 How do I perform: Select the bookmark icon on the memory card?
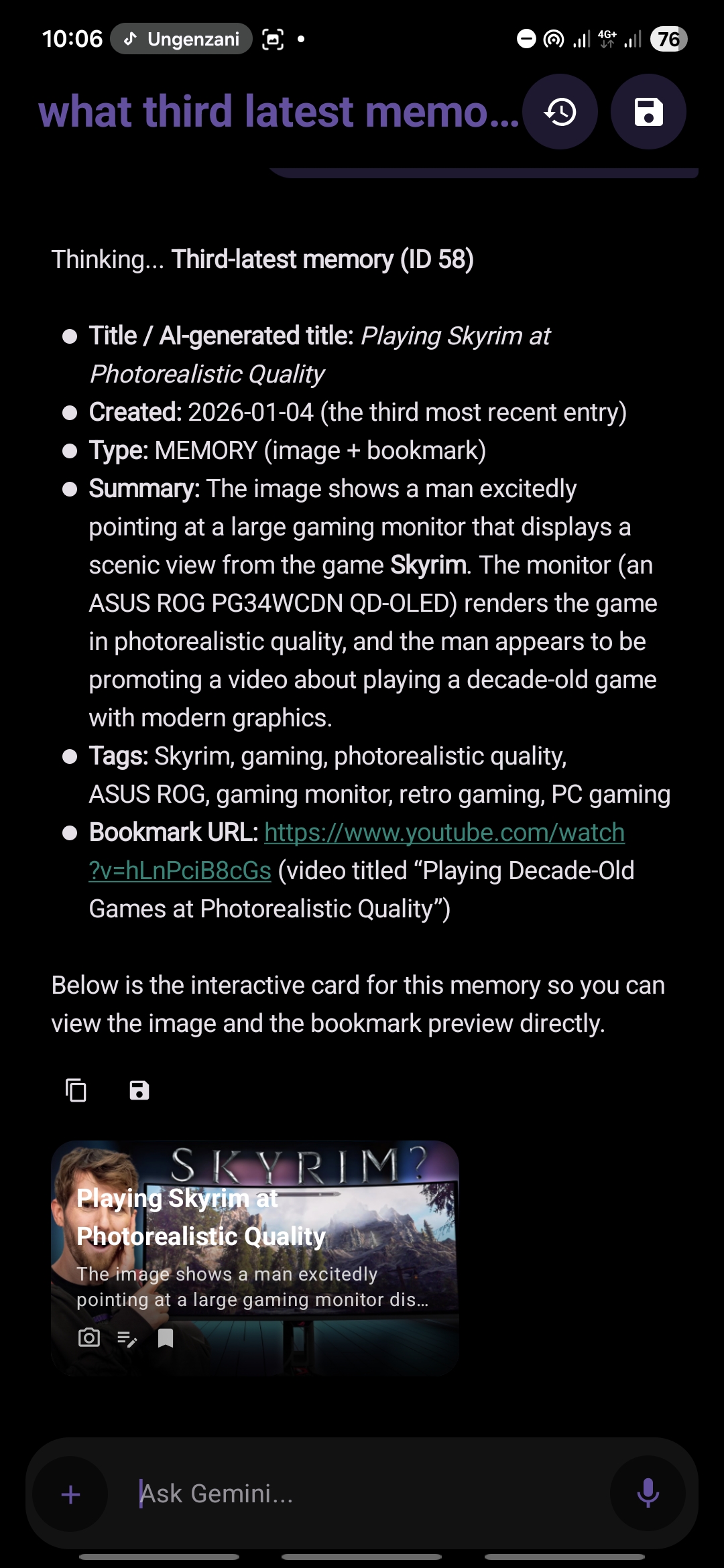(166, 1338)
